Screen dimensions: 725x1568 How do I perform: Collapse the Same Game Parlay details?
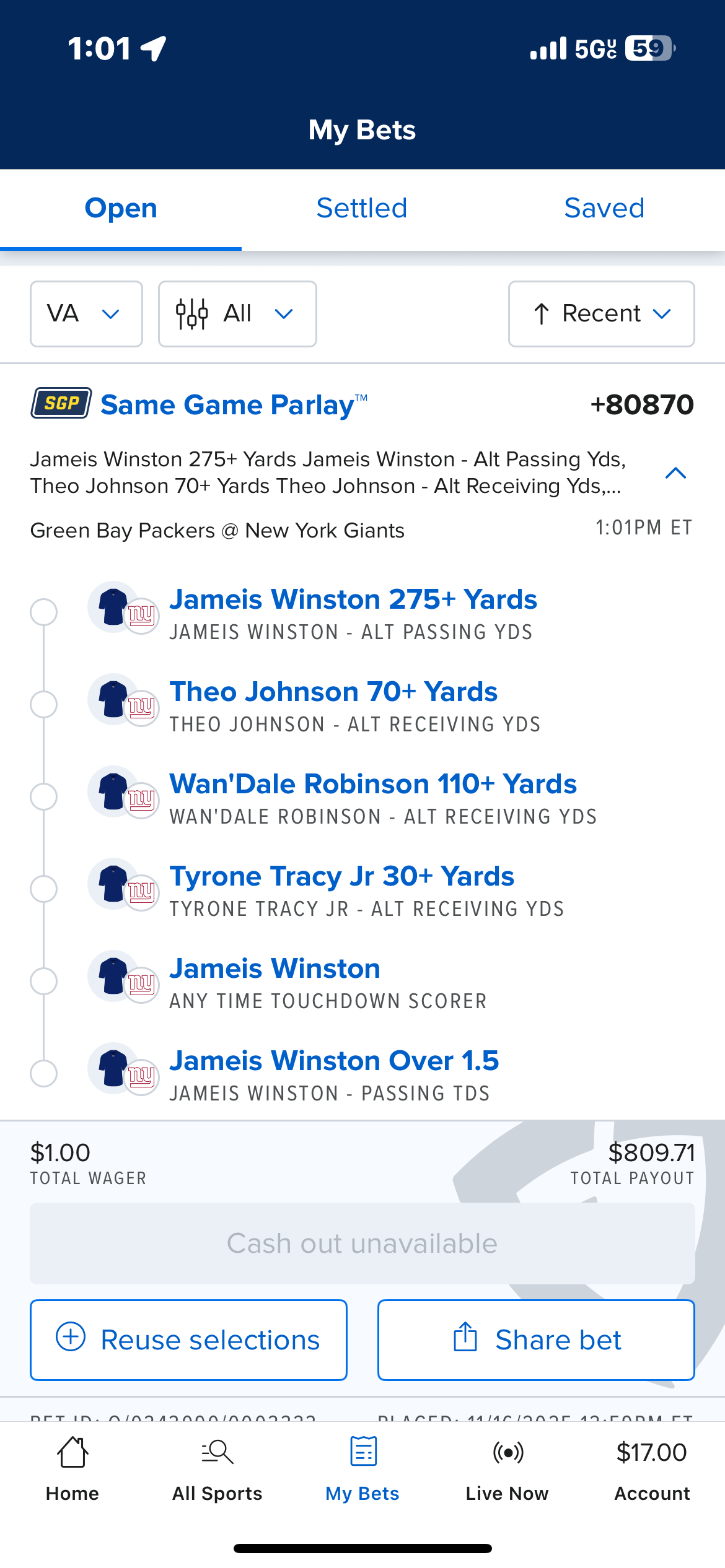click(675, 474)
